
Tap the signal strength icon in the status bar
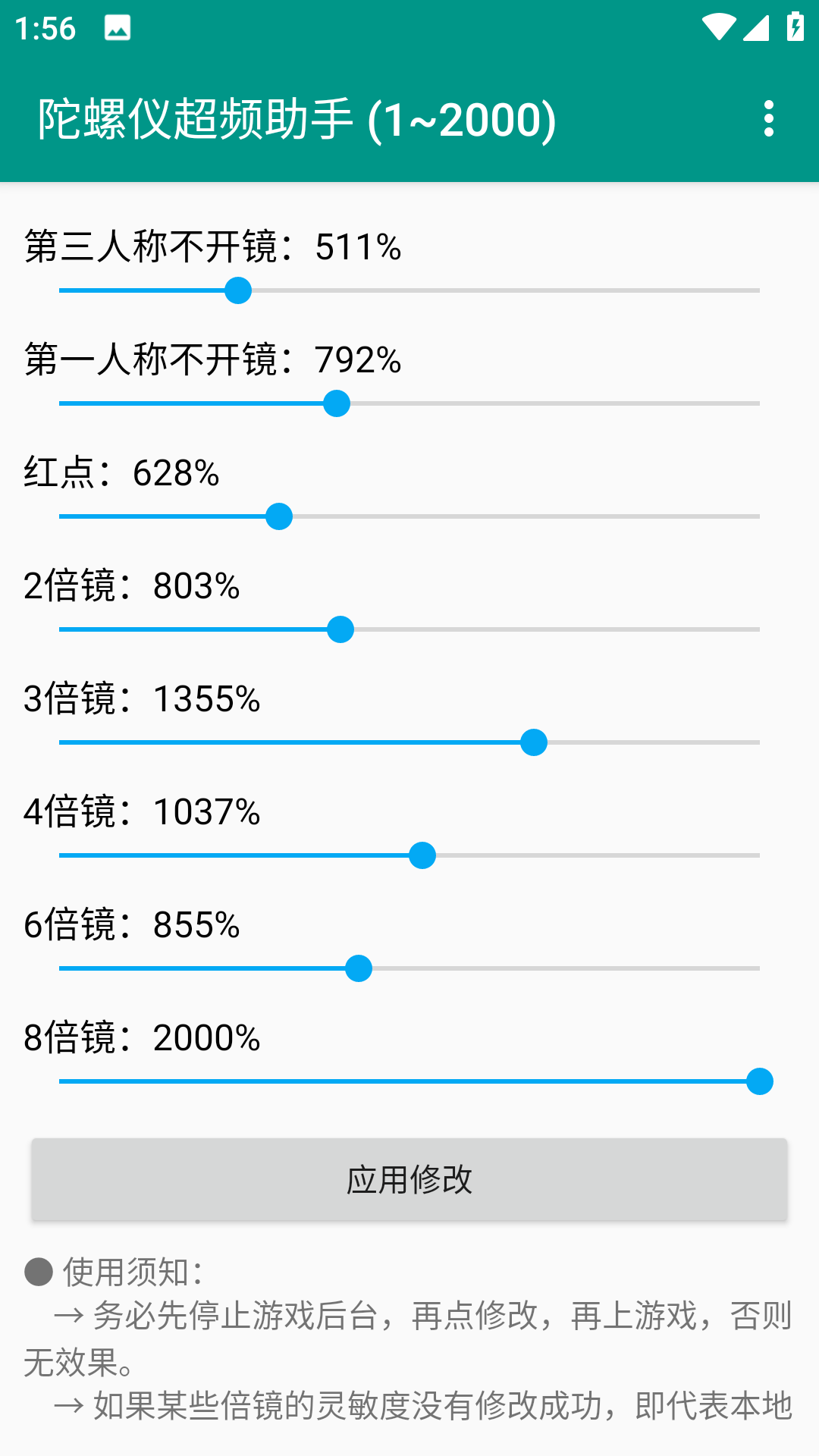pos(756,29)
